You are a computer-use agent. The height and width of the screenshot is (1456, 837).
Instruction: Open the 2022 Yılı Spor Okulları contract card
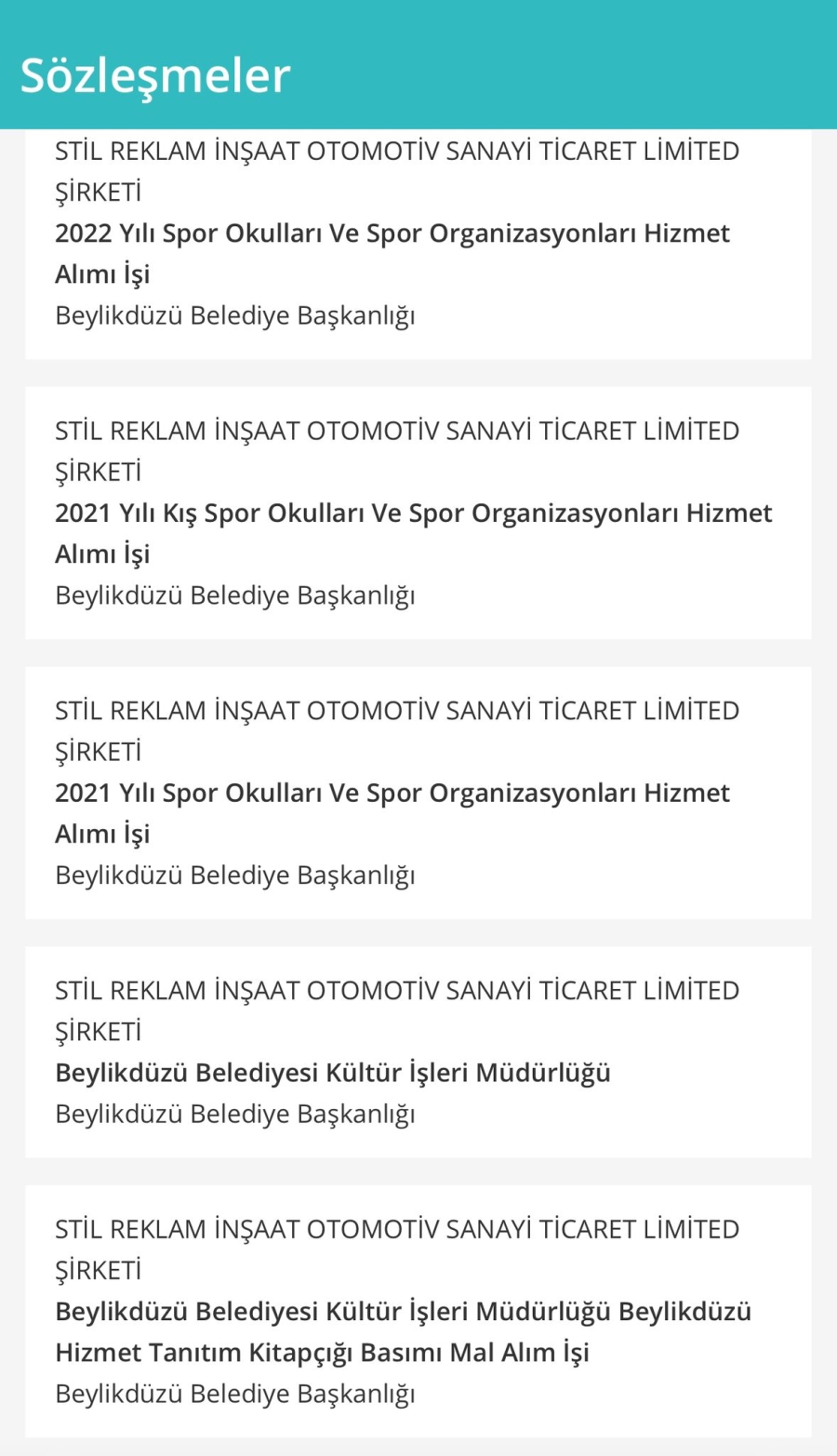point(418,244)
